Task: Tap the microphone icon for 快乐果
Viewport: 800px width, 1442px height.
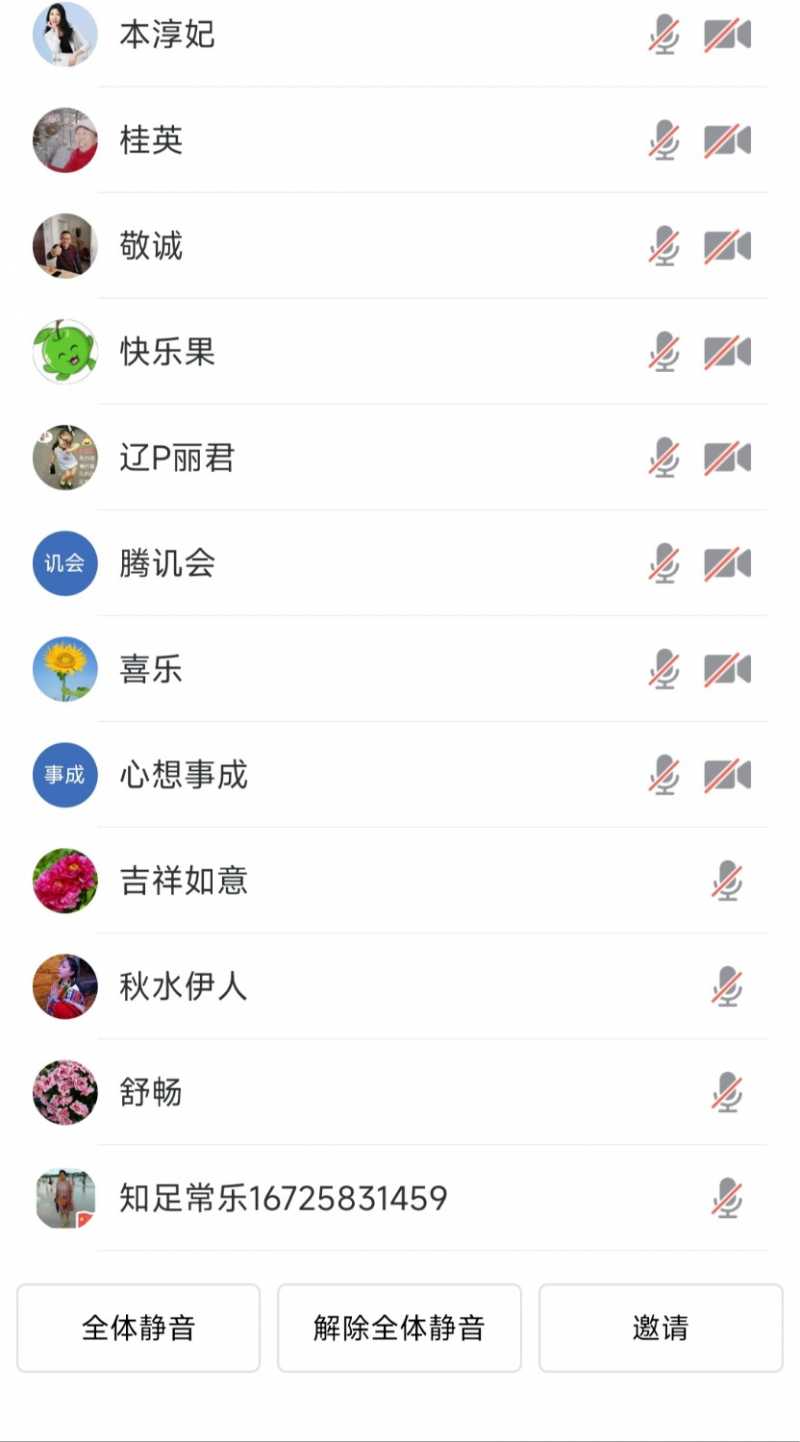Action: click(x=664, y=352)
